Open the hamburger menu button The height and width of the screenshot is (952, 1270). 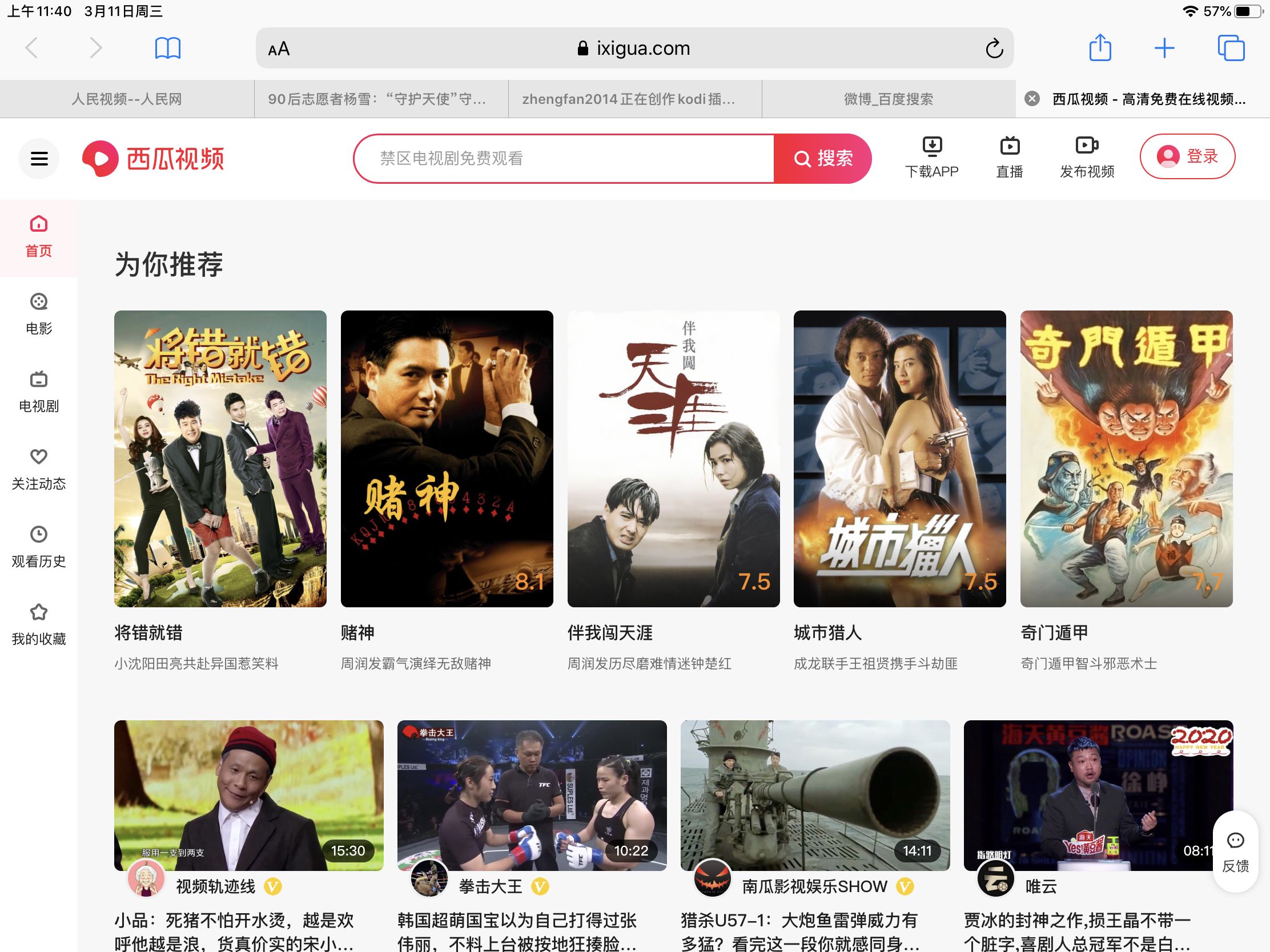(39, 158)
